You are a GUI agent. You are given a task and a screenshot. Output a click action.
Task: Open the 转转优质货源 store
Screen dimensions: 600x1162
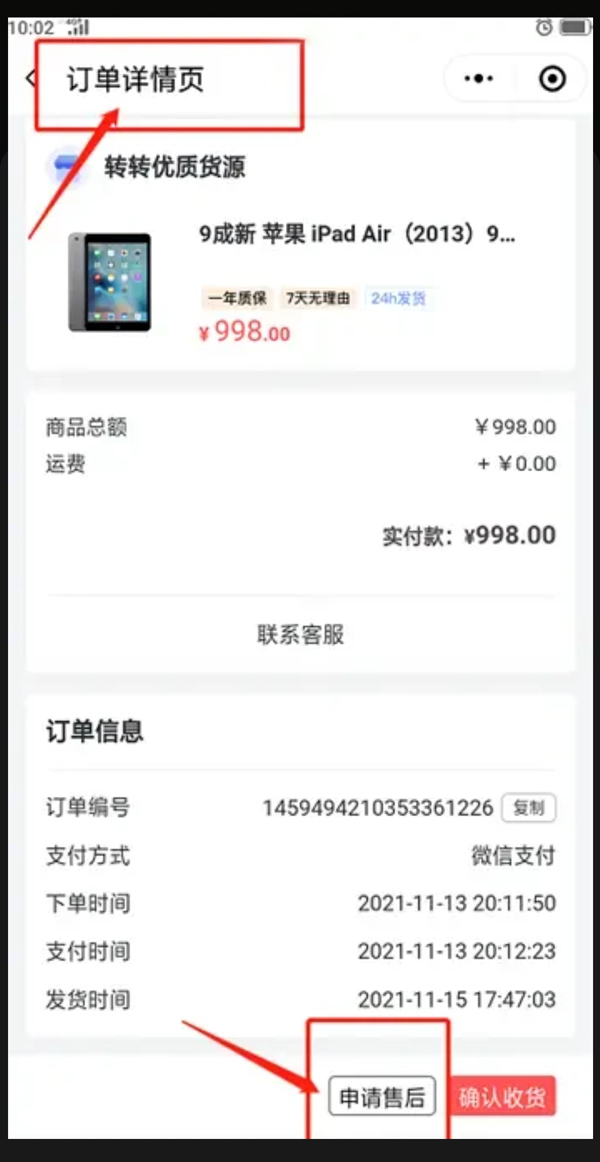(x=174, y=167)
